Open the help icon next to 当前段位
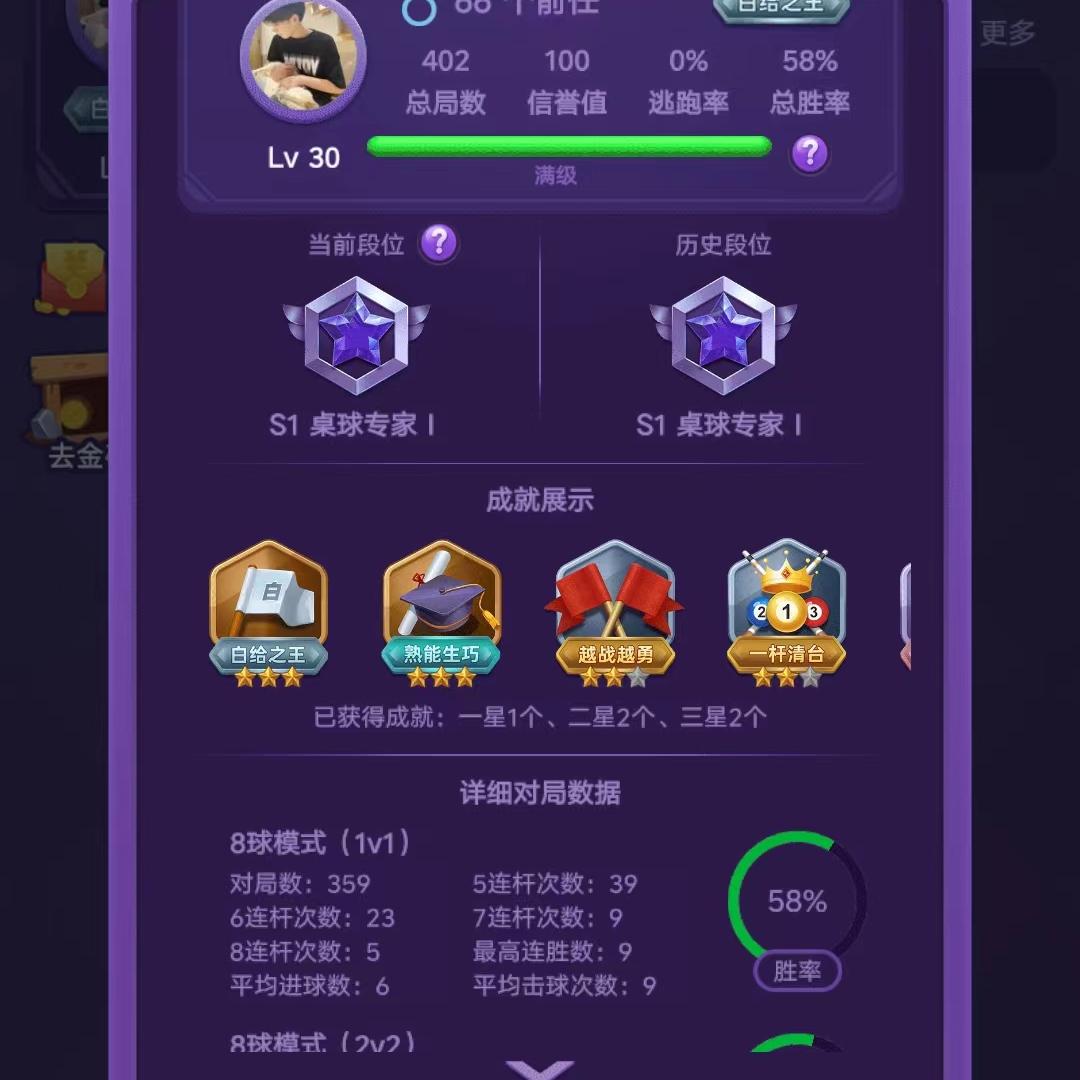 [x=438, y=243]
